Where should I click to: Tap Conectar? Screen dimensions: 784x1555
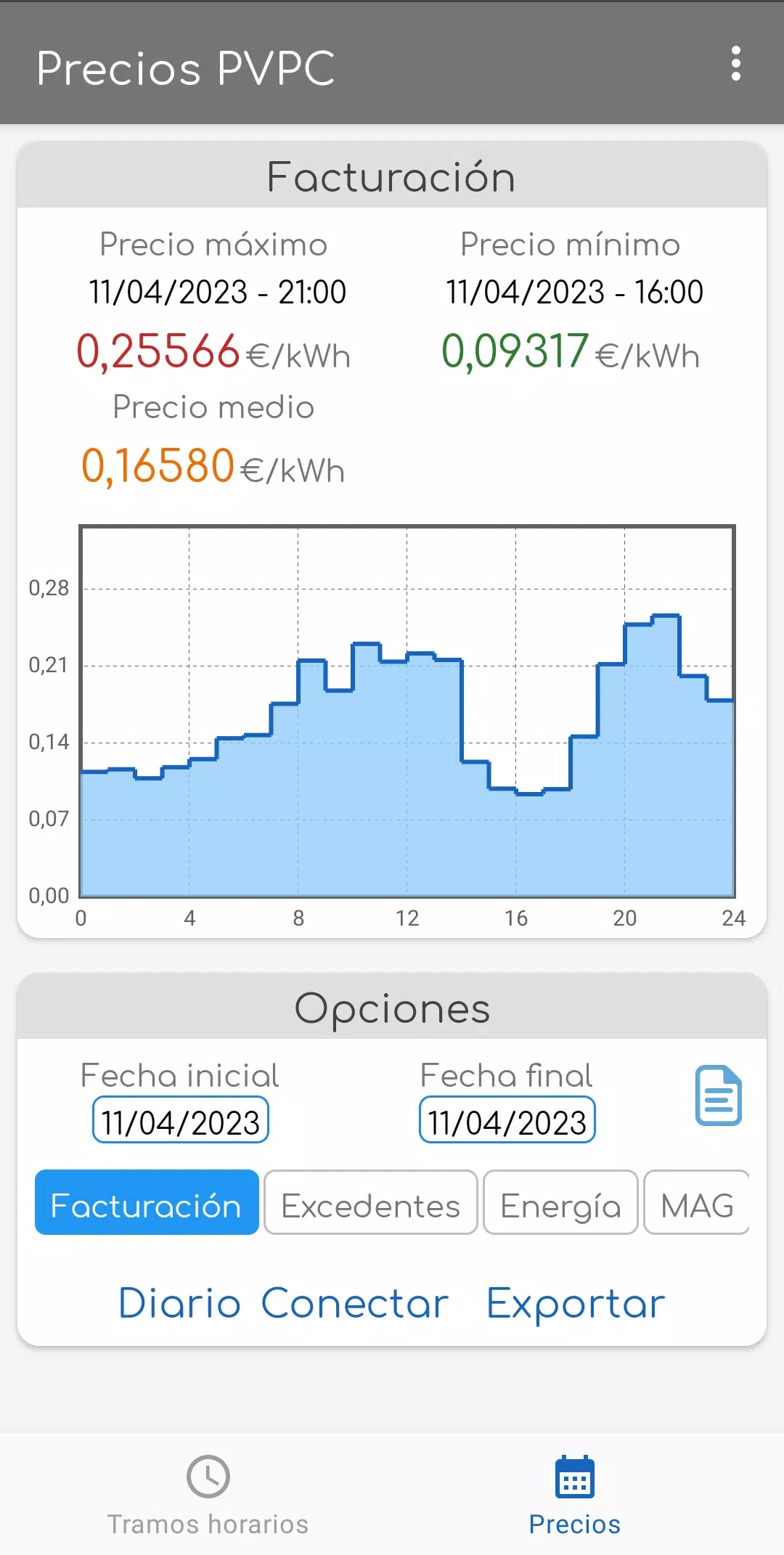[355, 1304]
